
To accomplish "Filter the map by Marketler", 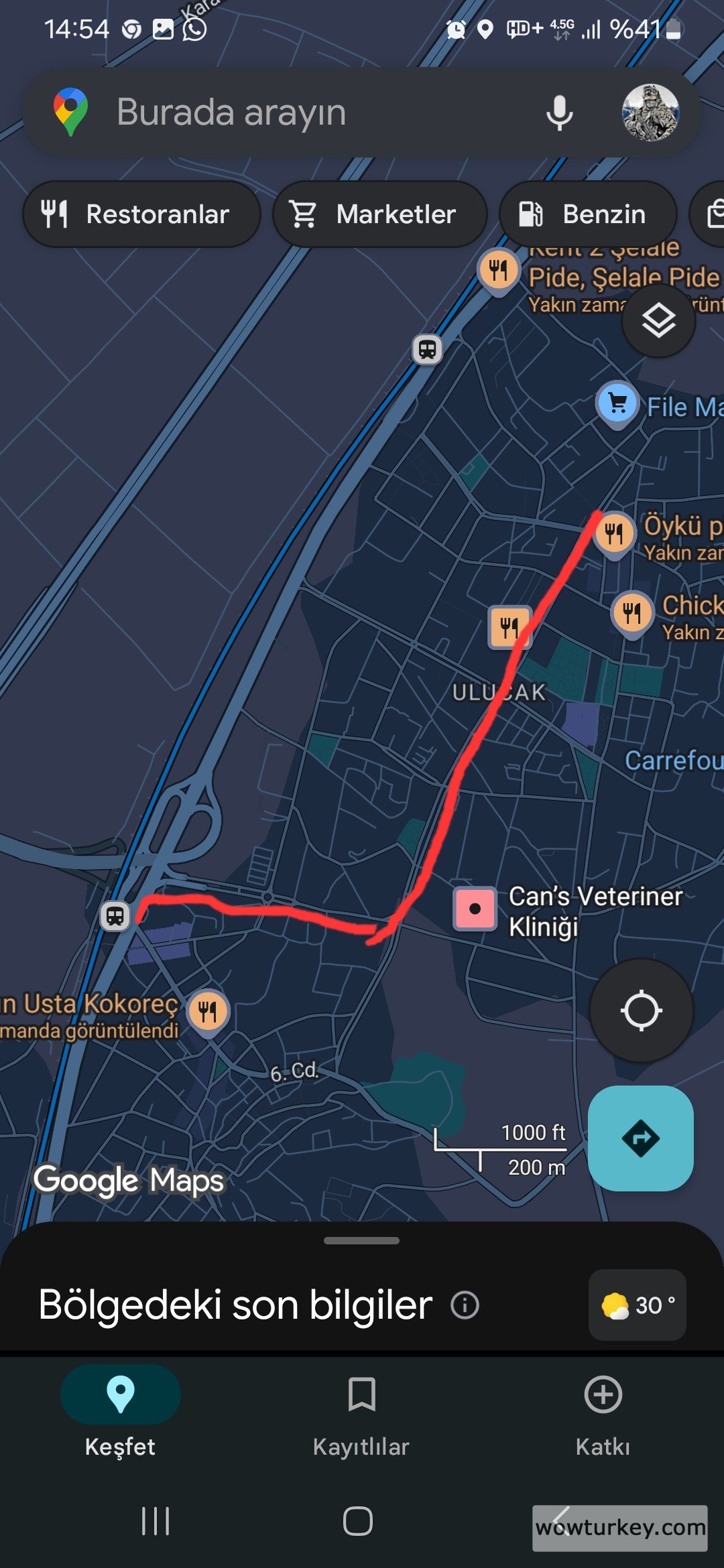I will 379,214.
